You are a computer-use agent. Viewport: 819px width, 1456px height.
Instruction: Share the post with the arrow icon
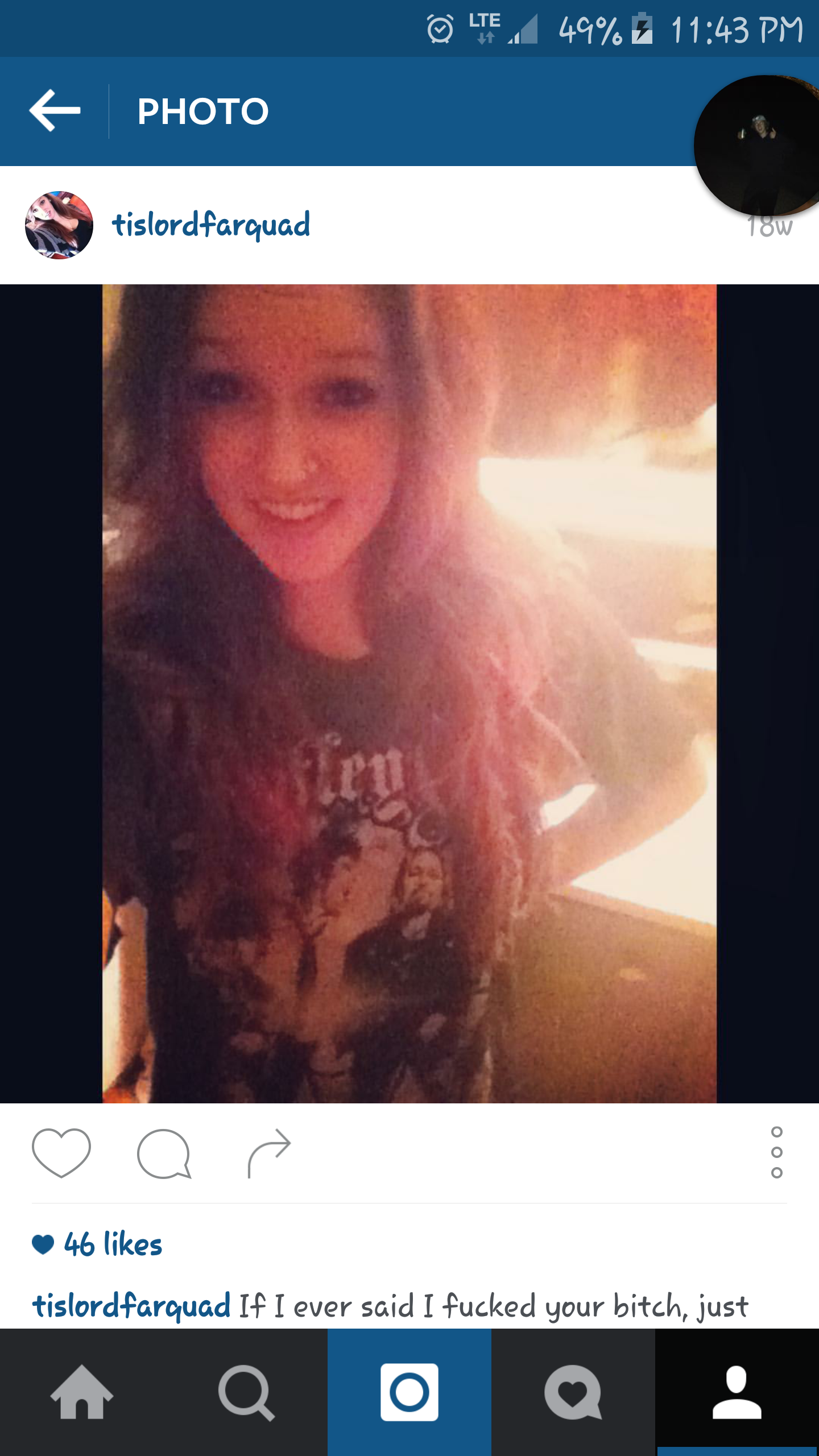coord(269,1152)
